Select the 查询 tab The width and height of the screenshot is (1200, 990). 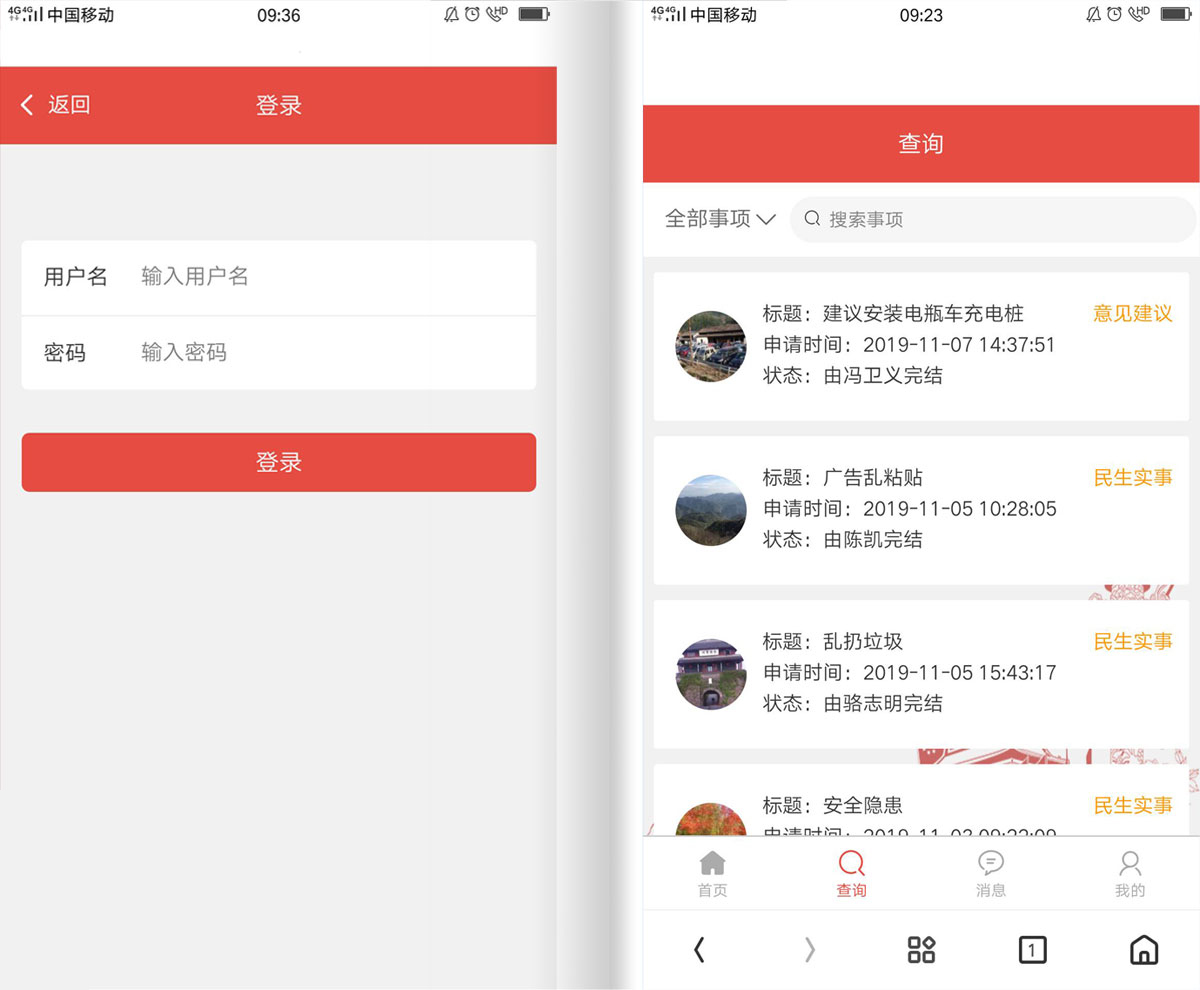[851, 874]
